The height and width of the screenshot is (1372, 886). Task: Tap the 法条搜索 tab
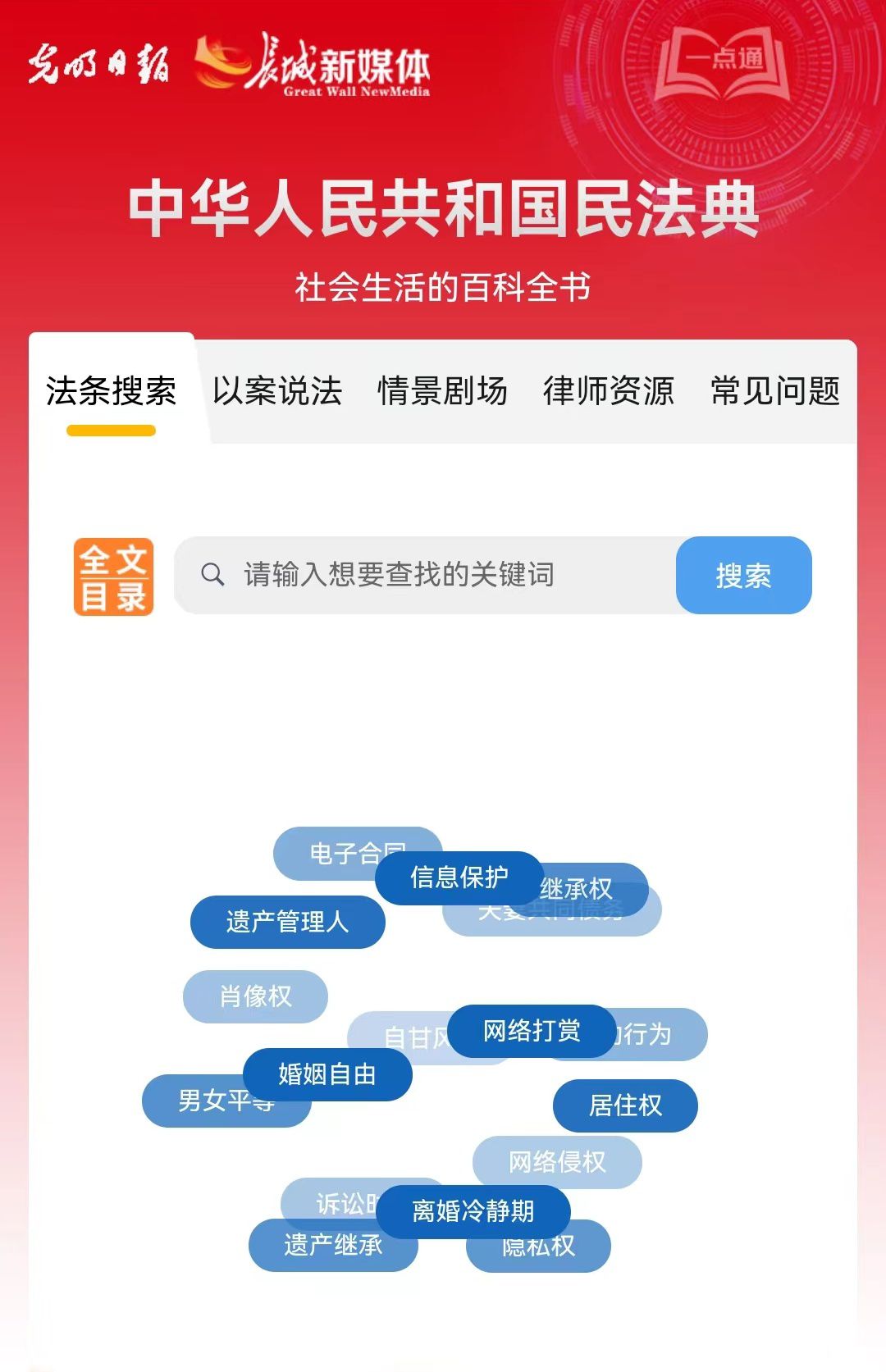click(111, 391)
